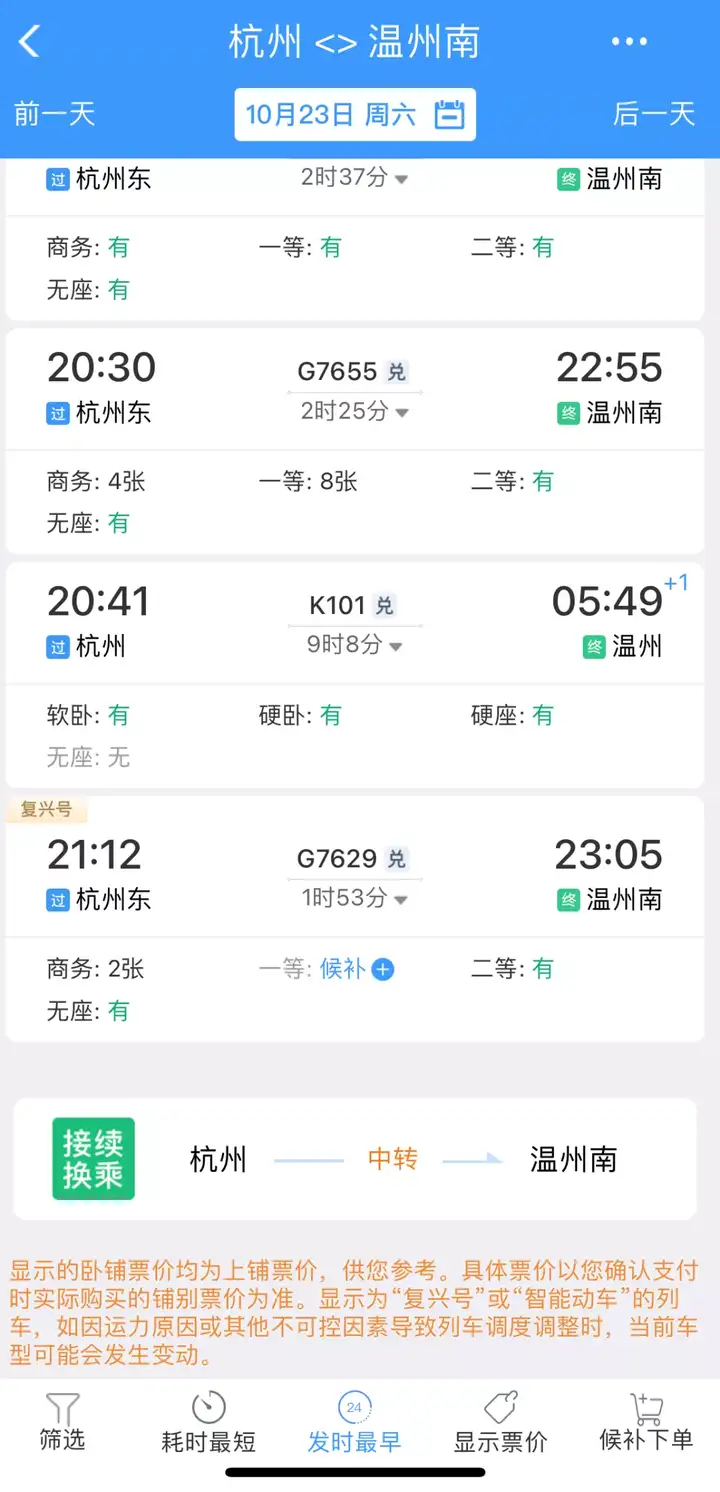This screenshot has height=1492, width=720.
Task: Select the G7655 train departing 20:30
Action: (355, 441)
